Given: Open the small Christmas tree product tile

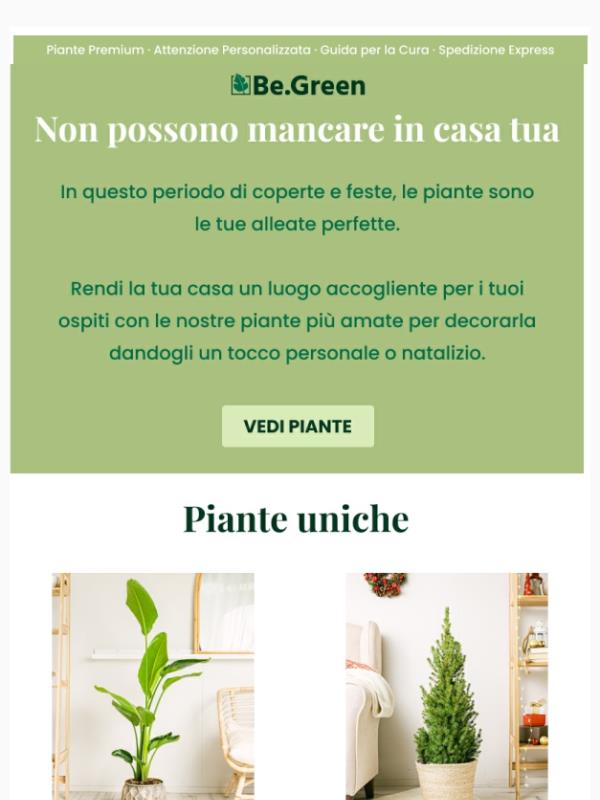Looking at the screenshot, I should pos(446,685).
